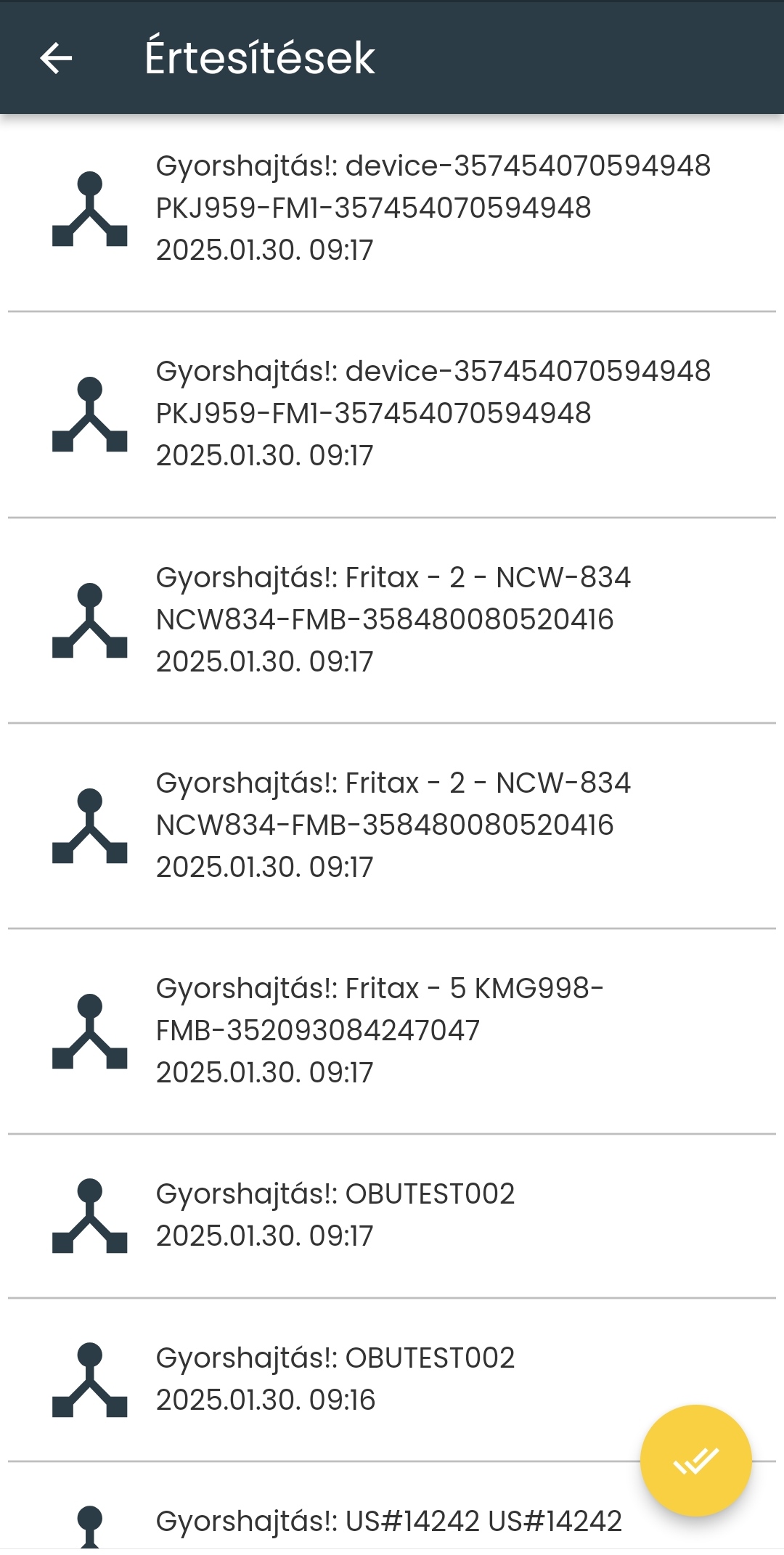This screenshot has height=1555, width=784.
Task: Open the OBUTEST002 alert from 09:17
Action: [x=392, y=1215]
